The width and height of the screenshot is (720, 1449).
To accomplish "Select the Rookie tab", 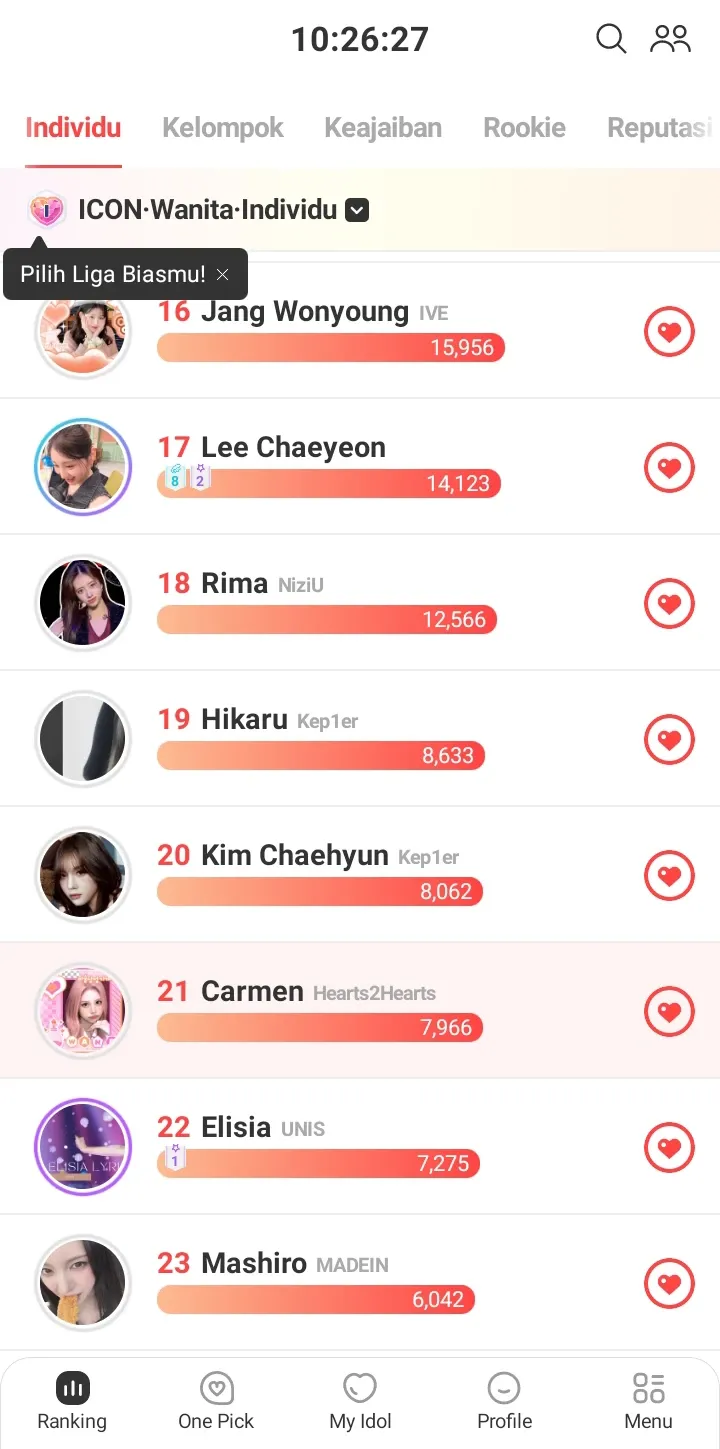I will click(524, 128).
